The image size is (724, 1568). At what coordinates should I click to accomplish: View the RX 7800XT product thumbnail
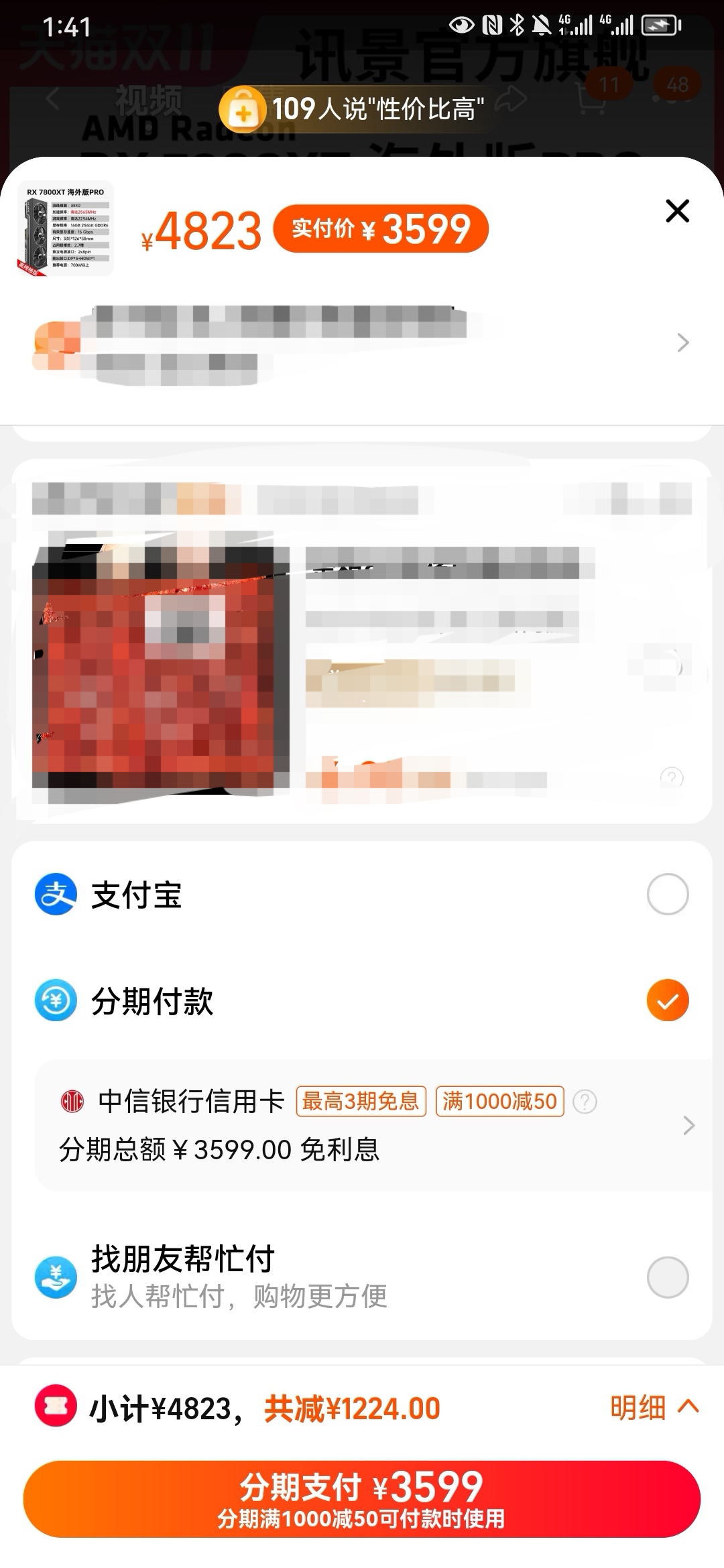(x=66, y=228)
